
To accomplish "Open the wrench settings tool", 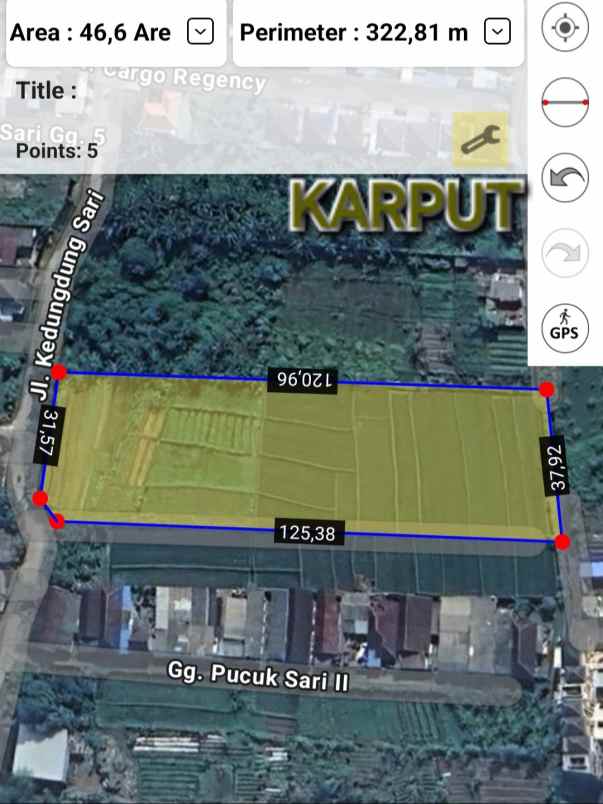I will click(481, 140).
